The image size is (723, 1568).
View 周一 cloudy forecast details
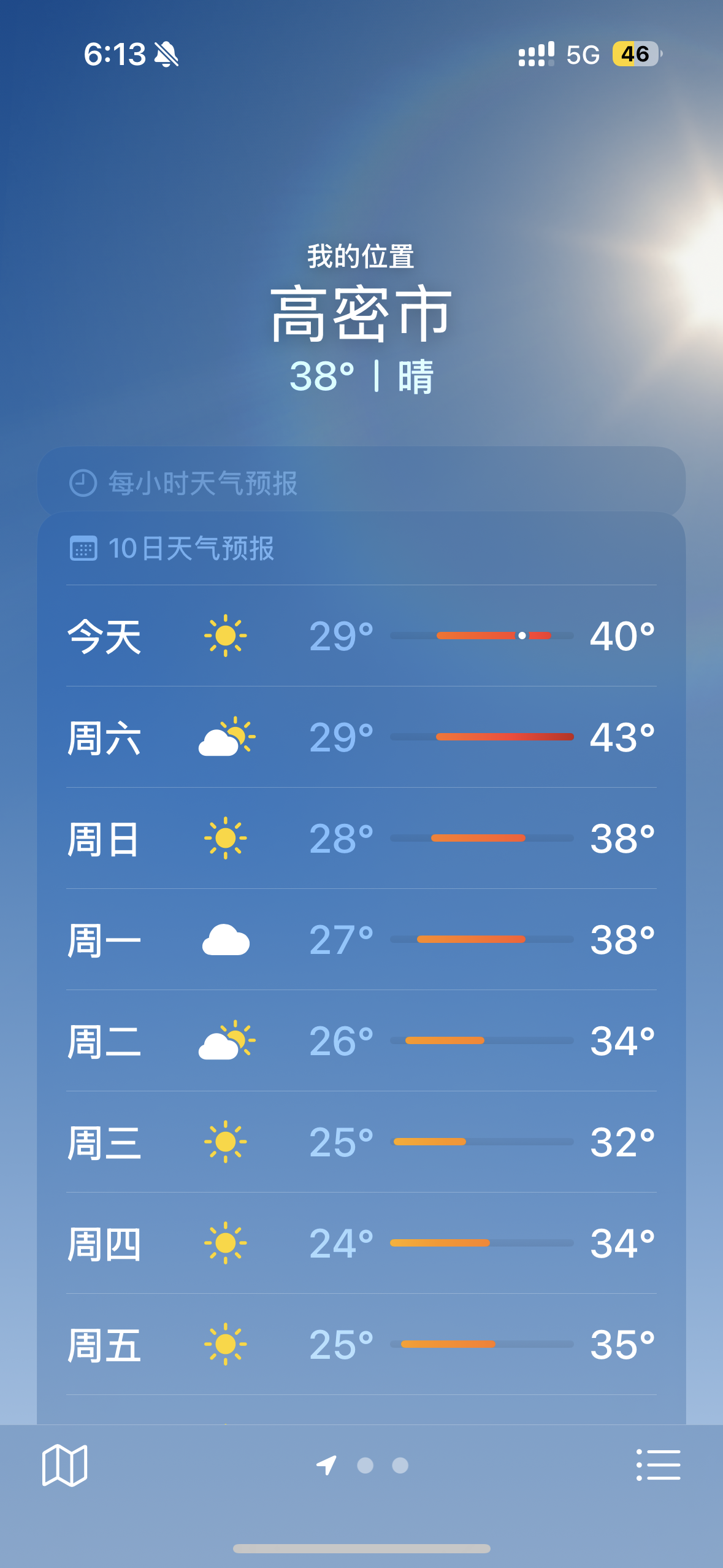(361, 939)
